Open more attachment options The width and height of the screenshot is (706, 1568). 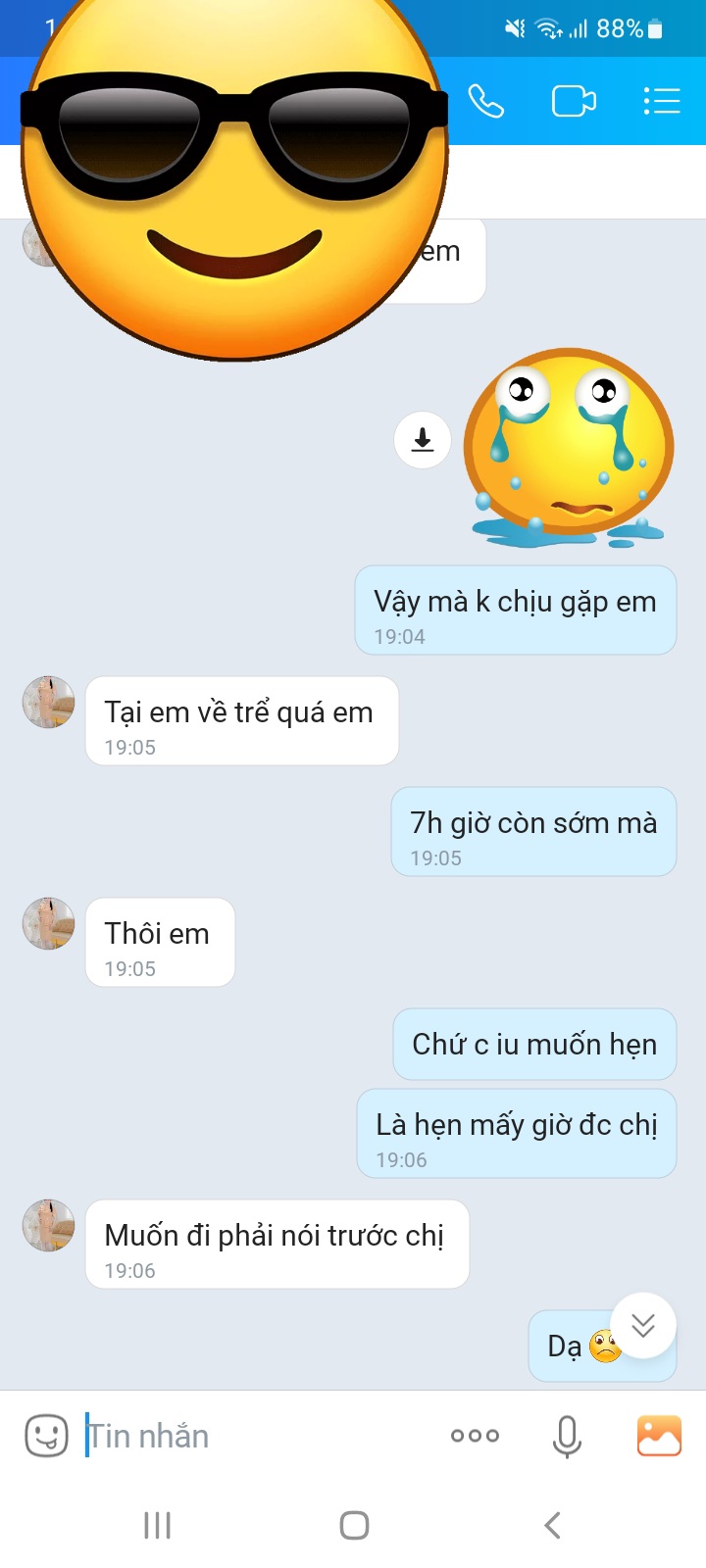(x=475, y=1436)
